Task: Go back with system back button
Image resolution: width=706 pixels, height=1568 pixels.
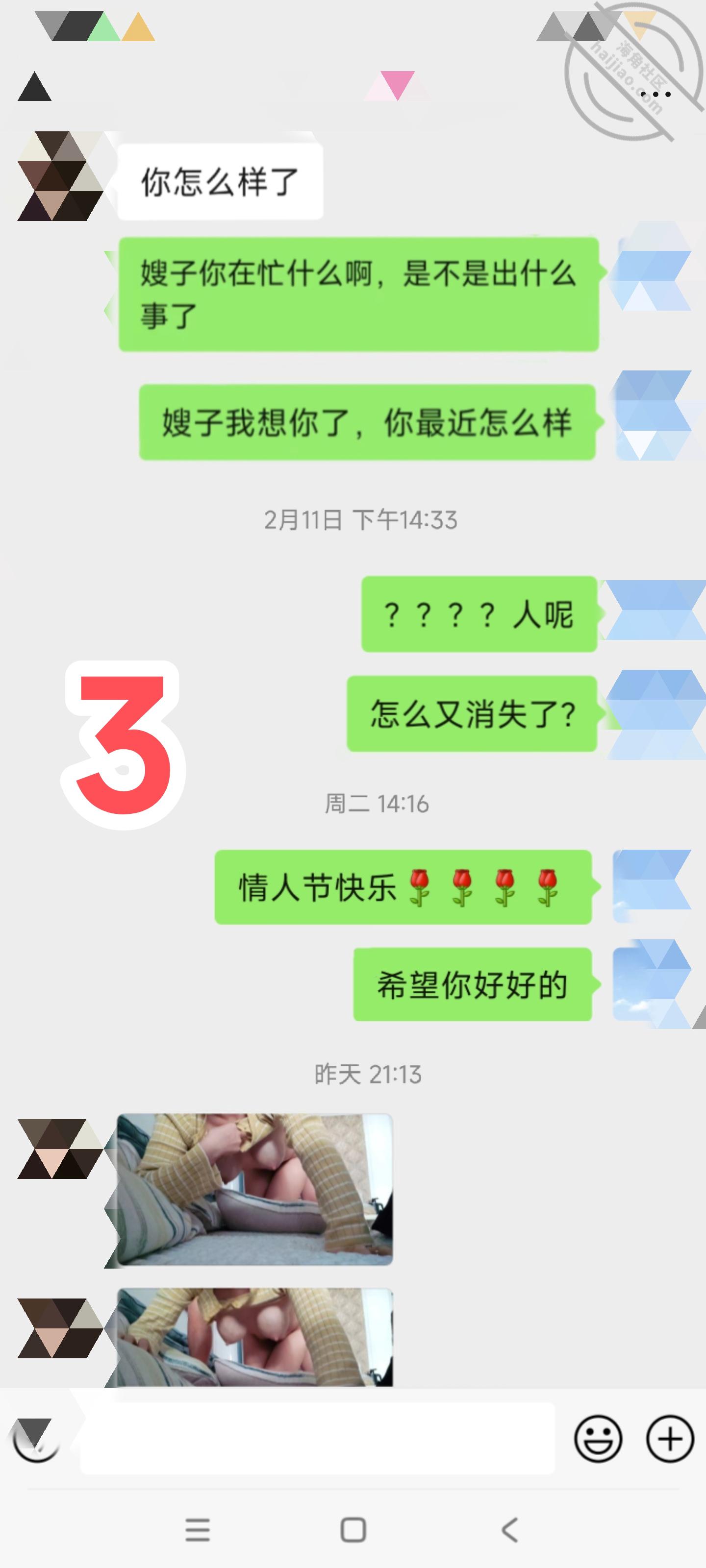Action: pyautogui.click(x=509, y=1530)
